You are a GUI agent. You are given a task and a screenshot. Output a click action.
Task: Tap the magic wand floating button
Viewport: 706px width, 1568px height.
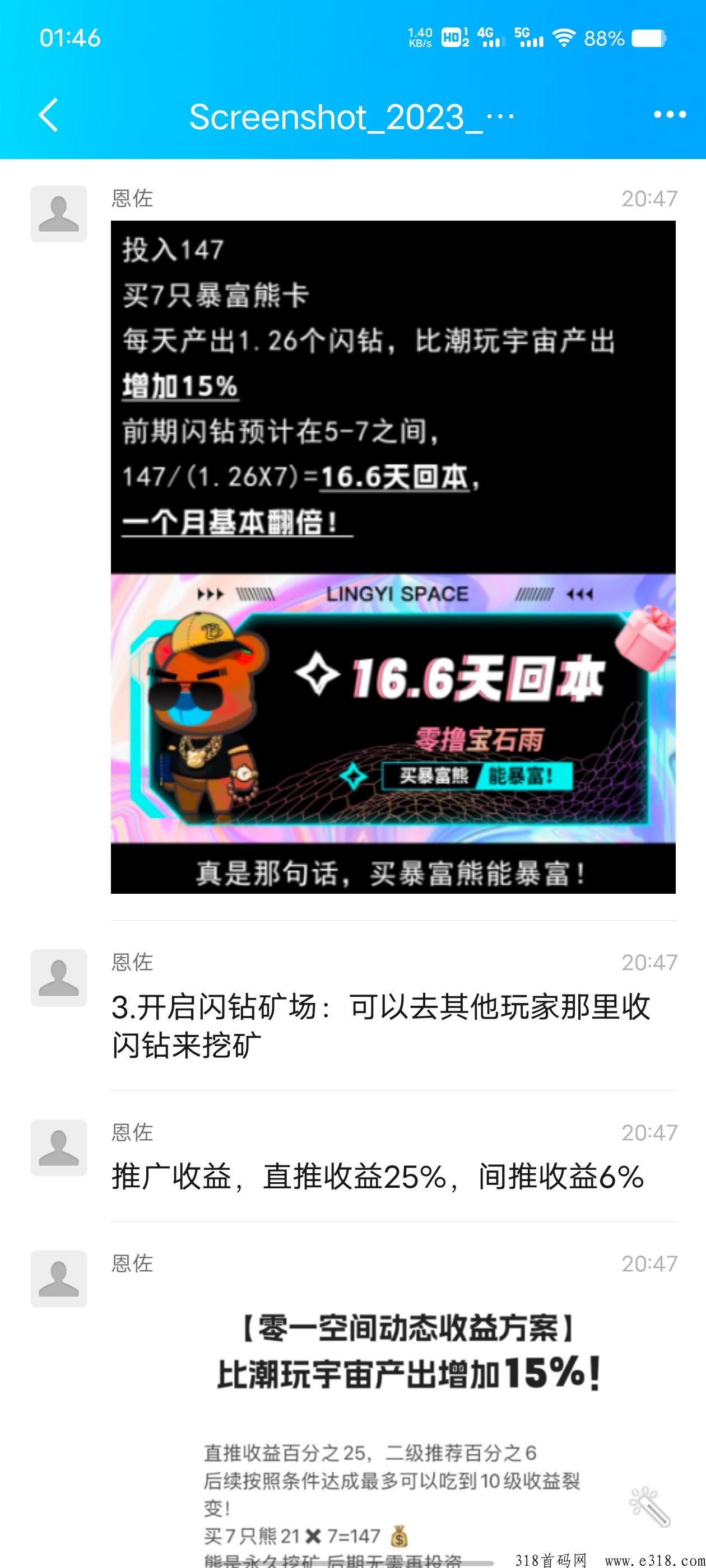click(x=649, y=1507)
